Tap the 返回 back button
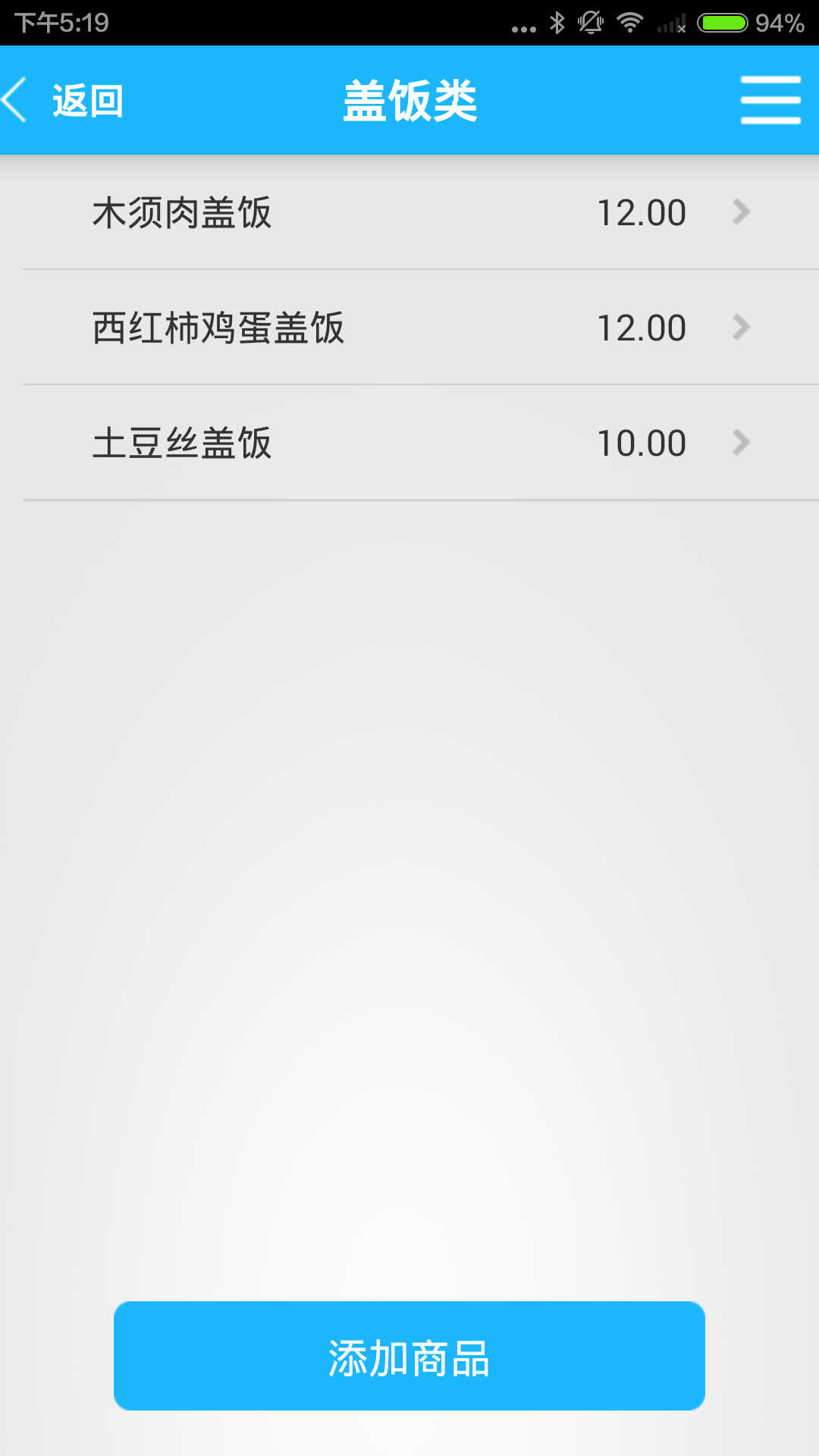 64,100
